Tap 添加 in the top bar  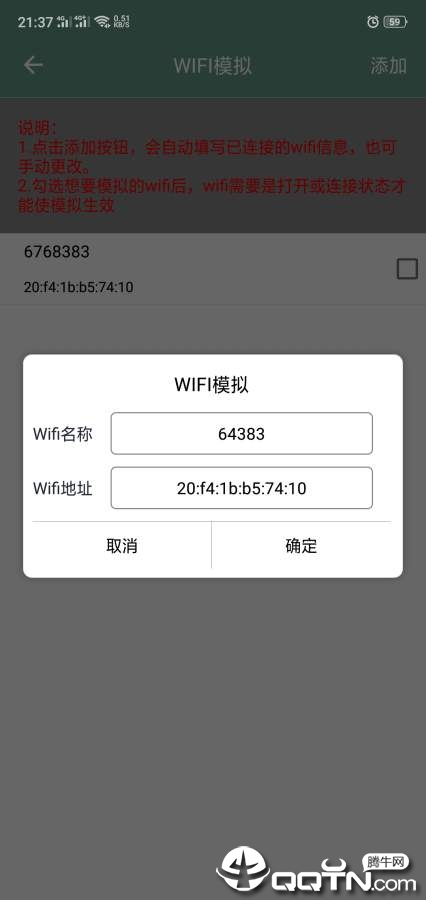click(388, 65)
